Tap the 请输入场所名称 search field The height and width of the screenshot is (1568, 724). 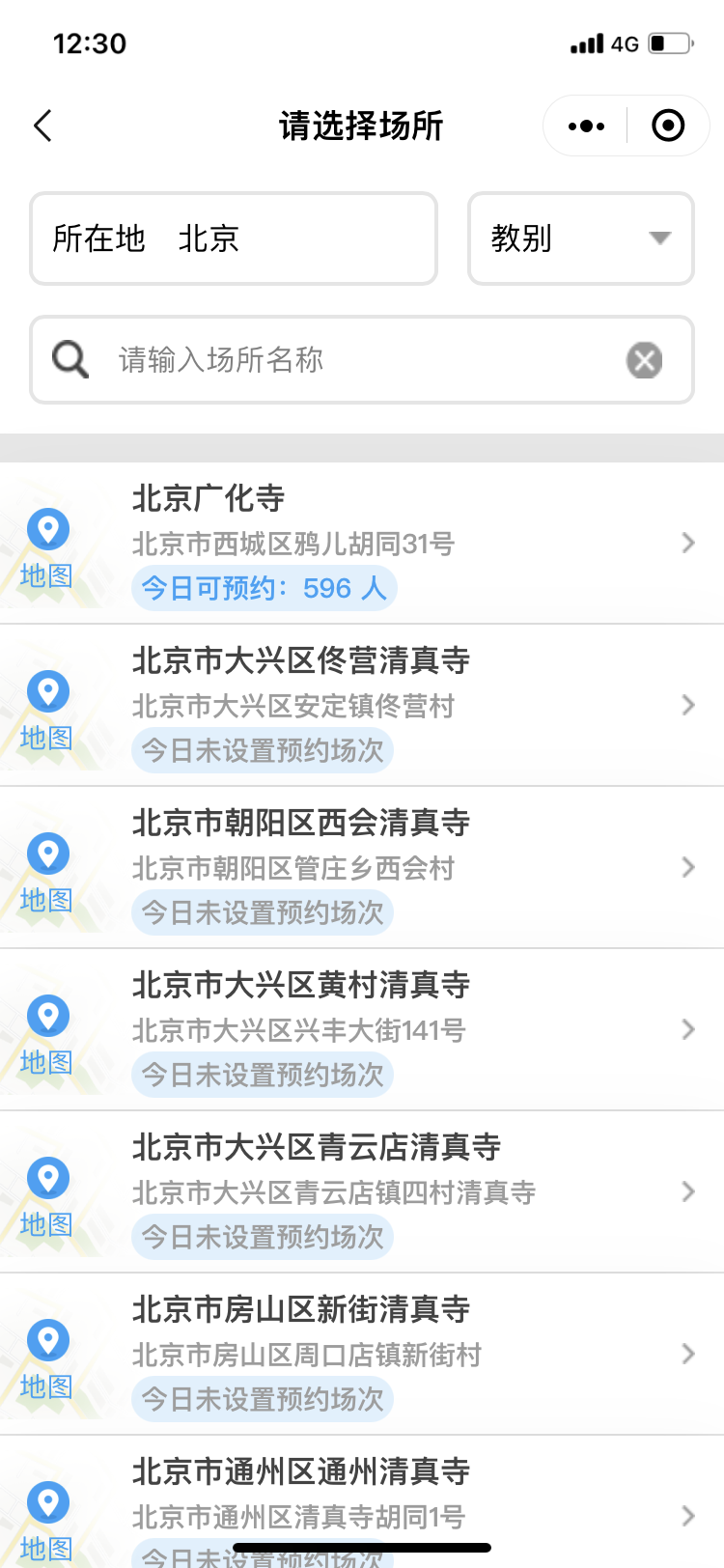pyautogui.click(x=362, y=360)
